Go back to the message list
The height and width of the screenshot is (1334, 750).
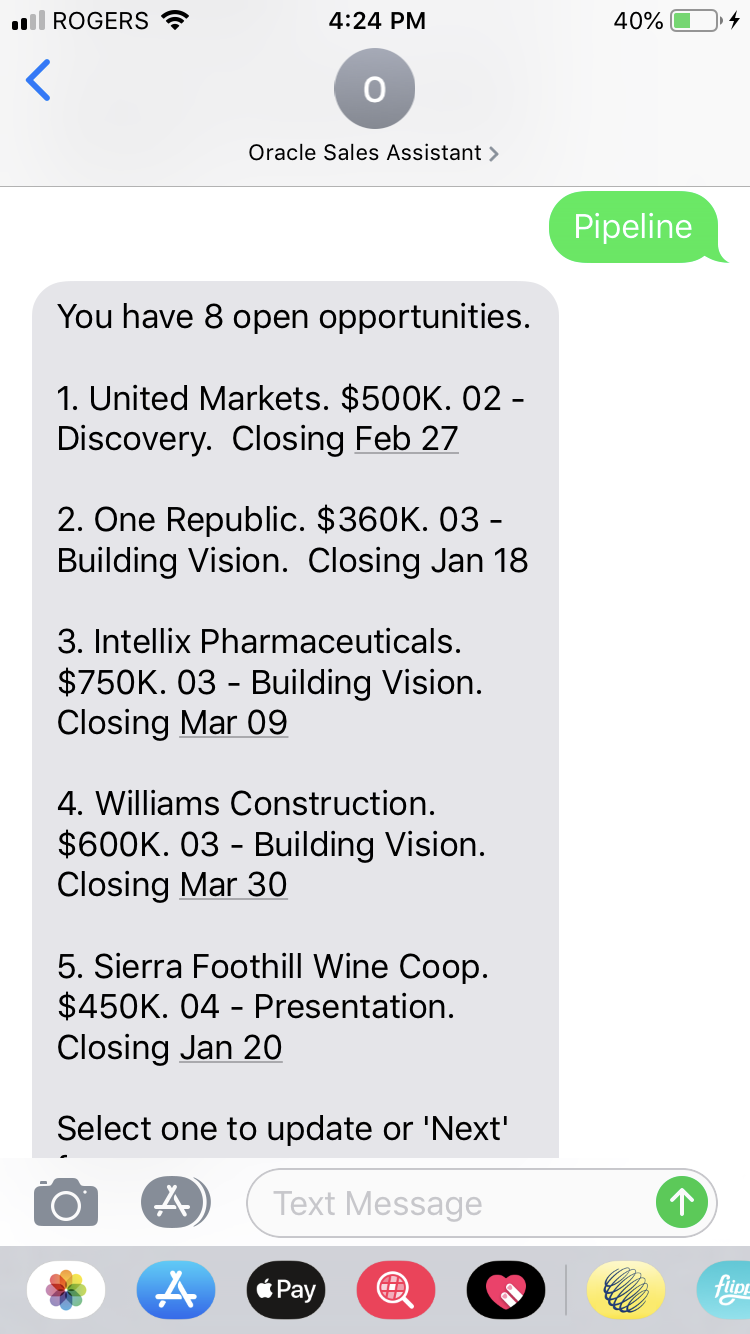pos(38,80)
